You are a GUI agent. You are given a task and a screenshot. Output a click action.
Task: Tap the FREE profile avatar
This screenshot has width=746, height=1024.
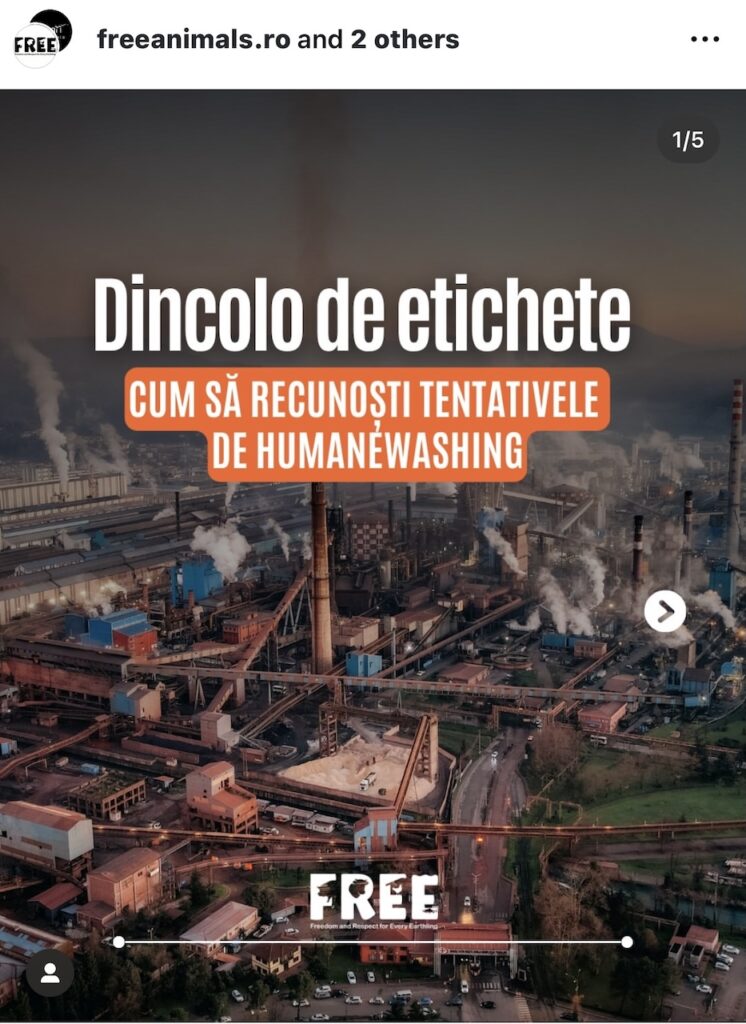pos(42,39)
